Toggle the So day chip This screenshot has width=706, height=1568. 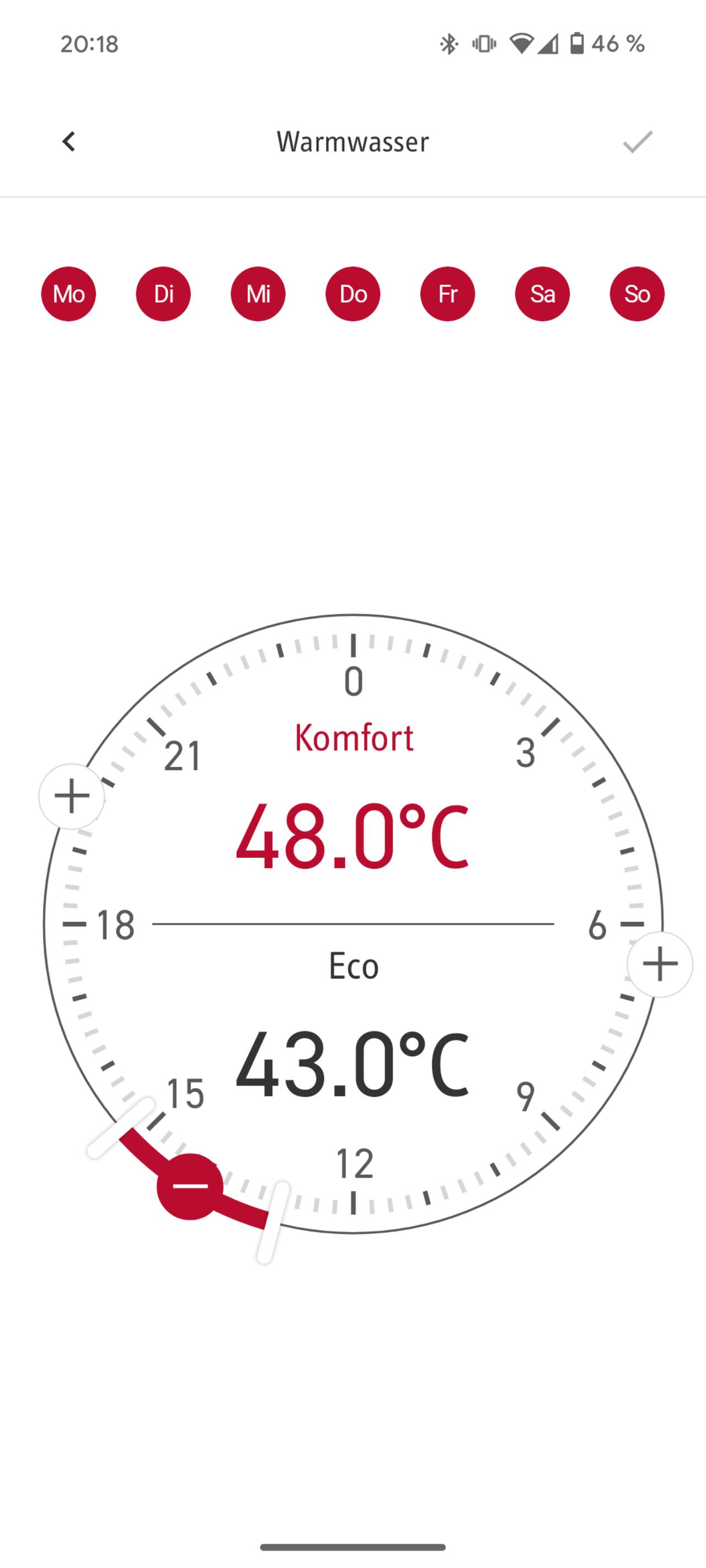(637, 294)
